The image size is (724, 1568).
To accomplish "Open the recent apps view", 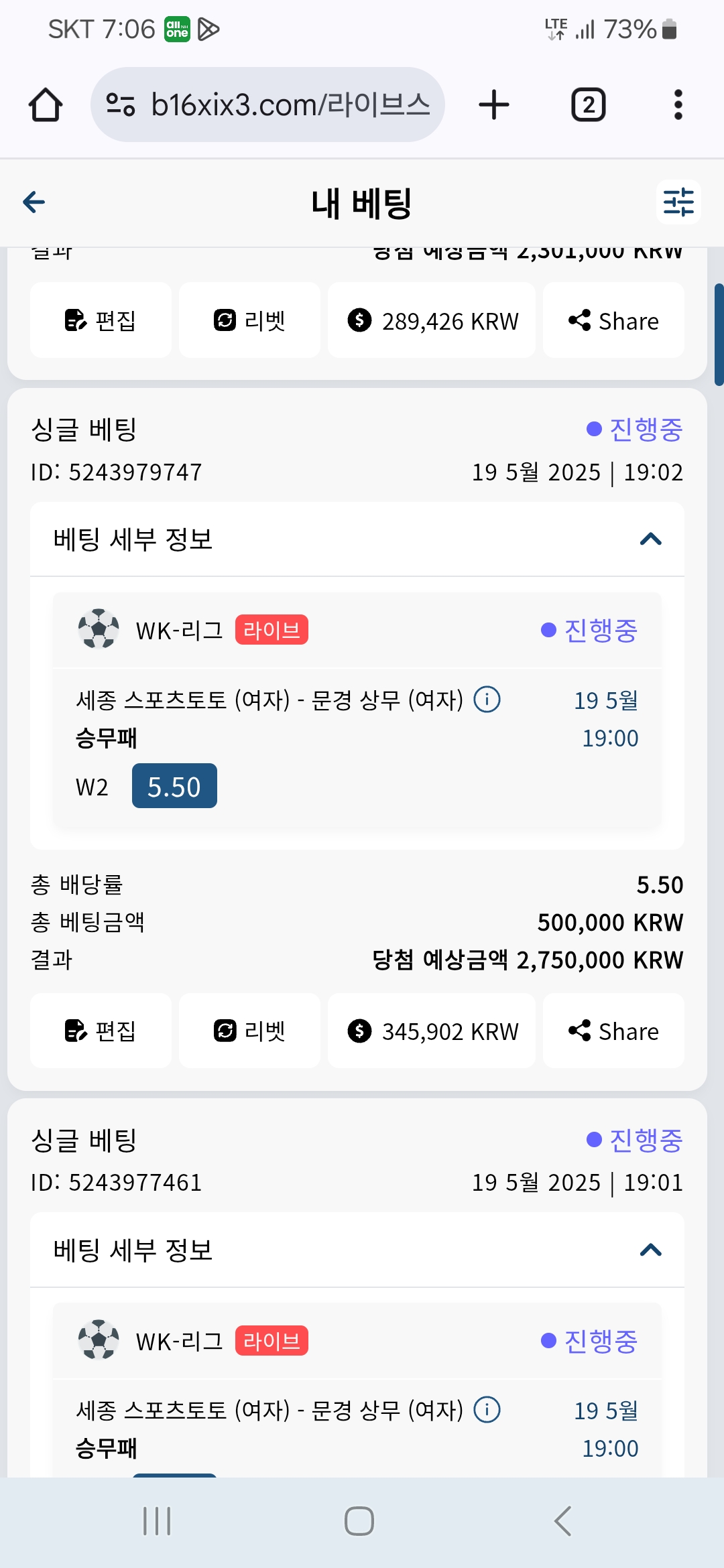I will point(158,1521).
